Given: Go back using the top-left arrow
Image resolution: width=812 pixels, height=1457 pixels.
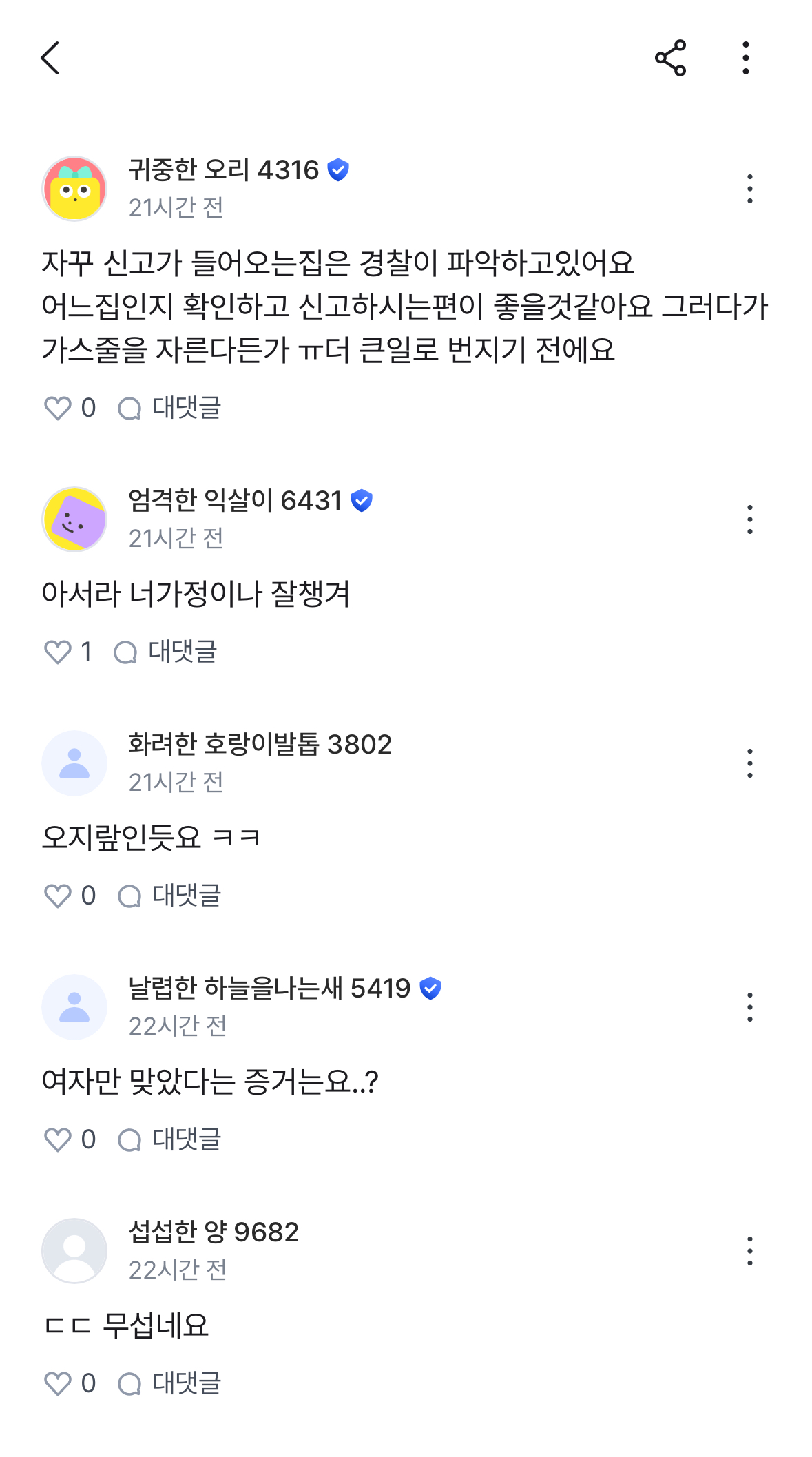Looking at the screenshot, I should [50, 58].
